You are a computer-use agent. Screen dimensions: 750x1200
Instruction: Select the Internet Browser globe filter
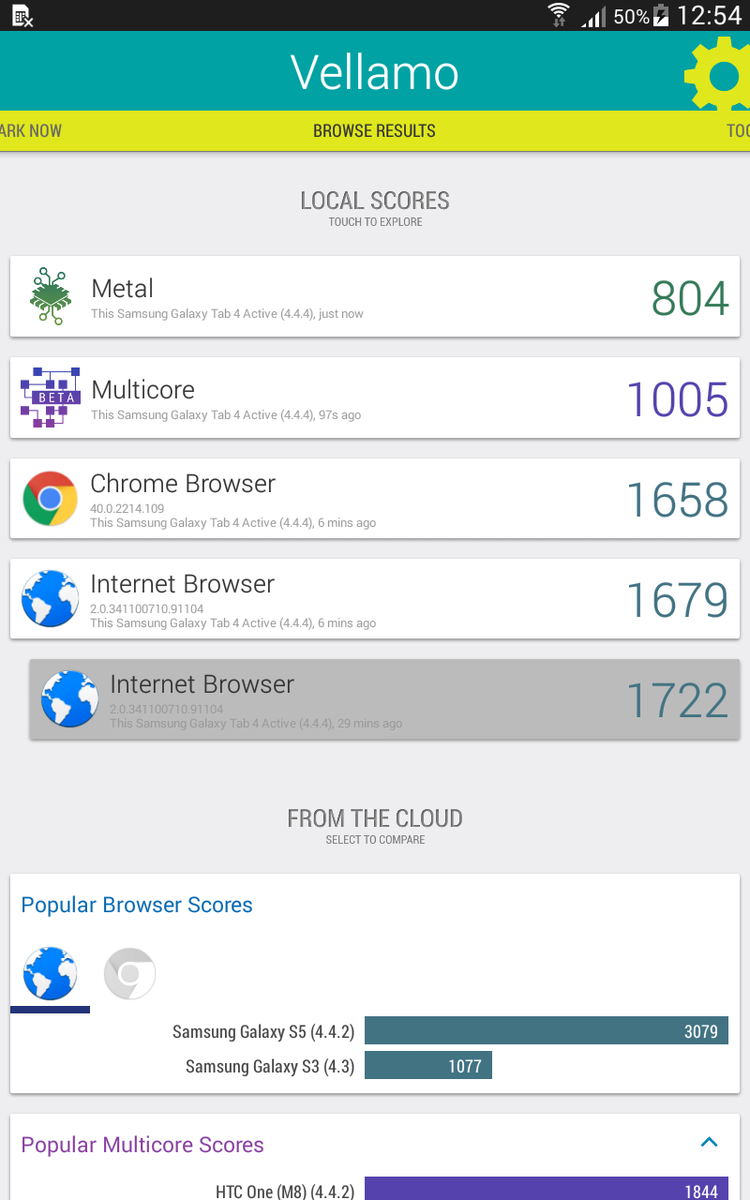50,973
